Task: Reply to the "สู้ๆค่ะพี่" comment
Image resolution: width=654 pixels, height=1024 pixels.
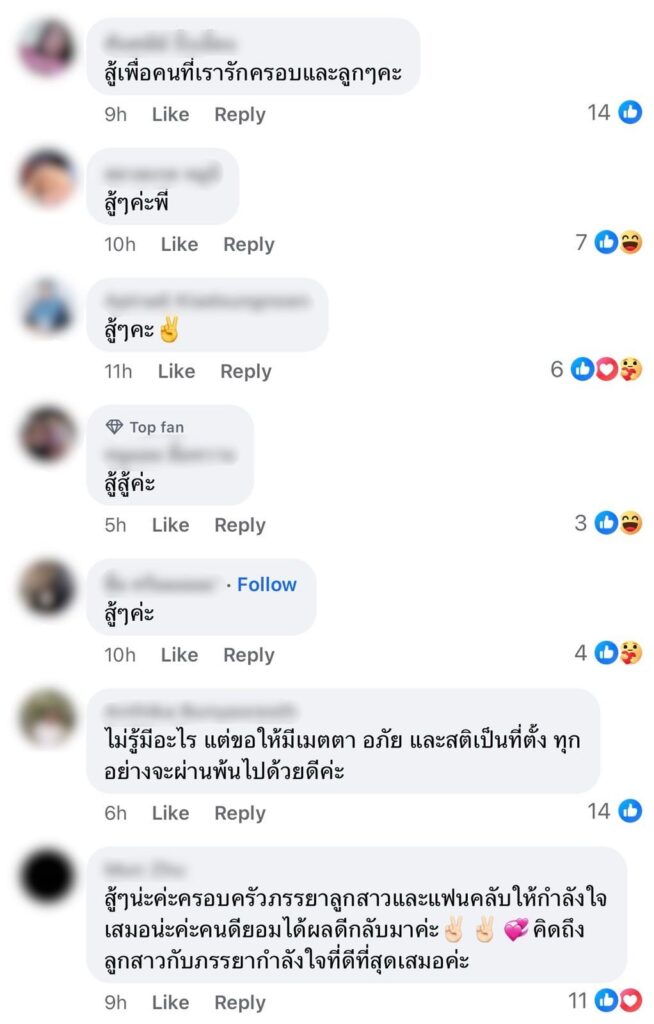Action: click(x=249, y=244)
